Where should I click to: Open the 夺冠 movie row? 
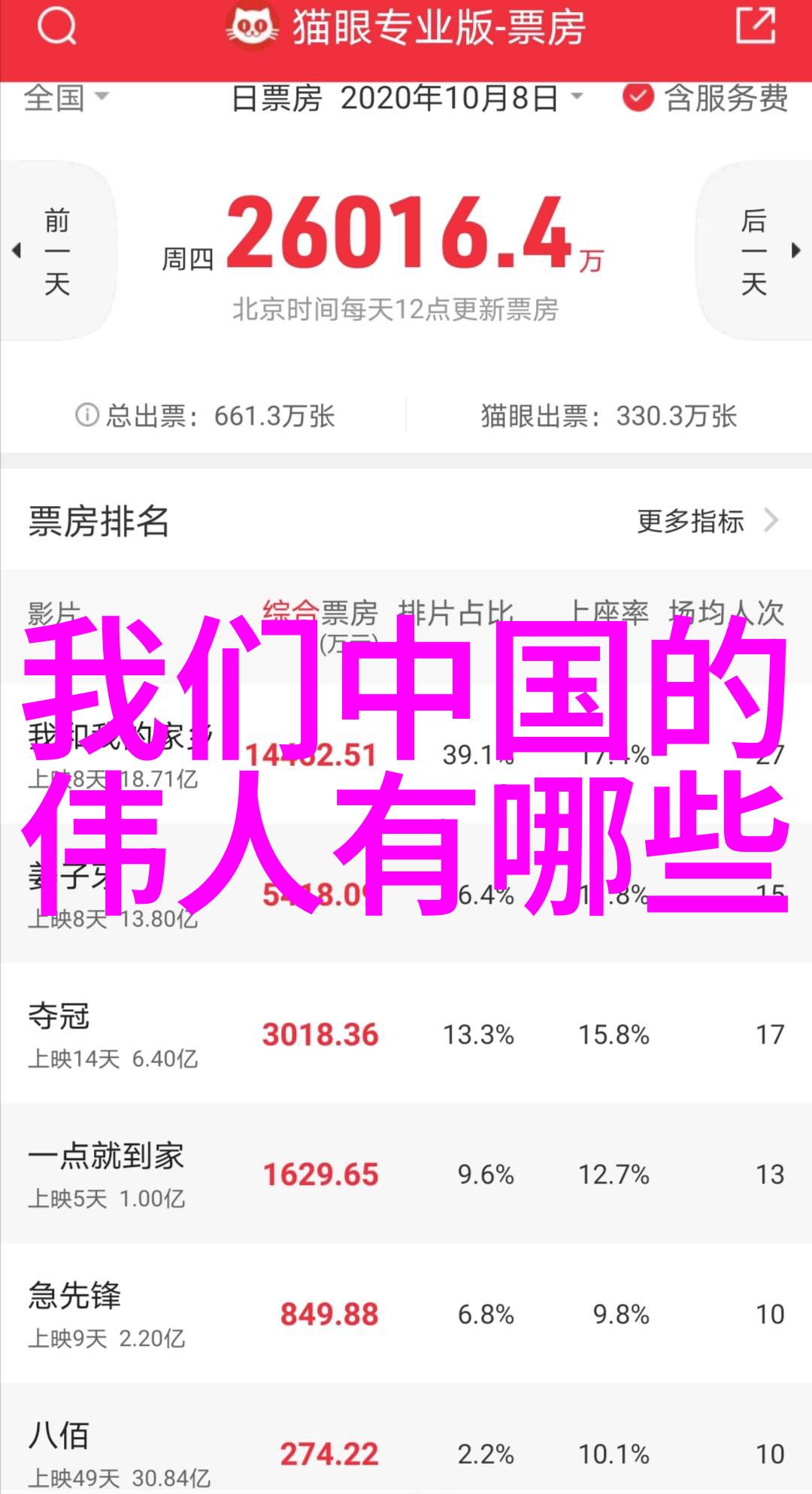(406, 1034)
